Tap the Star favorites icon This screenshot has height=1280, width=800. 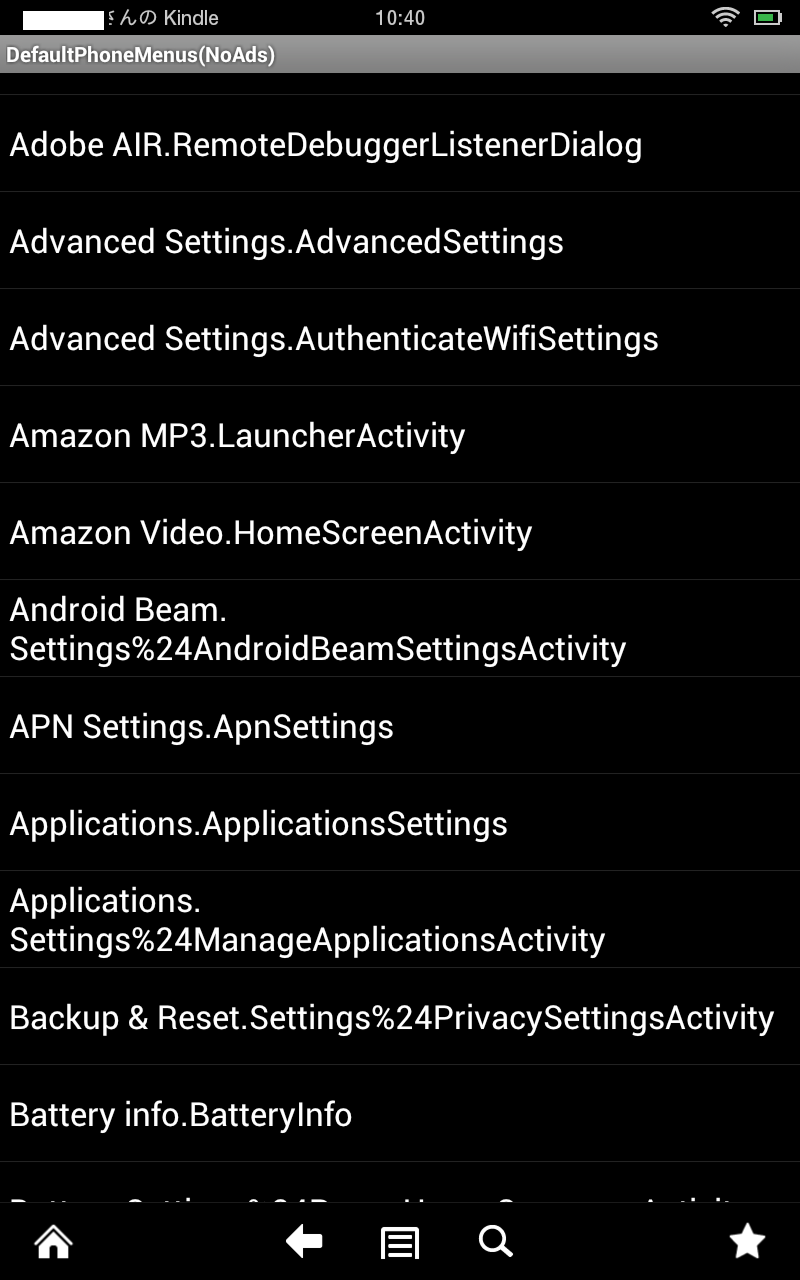tap(746, 1242)
